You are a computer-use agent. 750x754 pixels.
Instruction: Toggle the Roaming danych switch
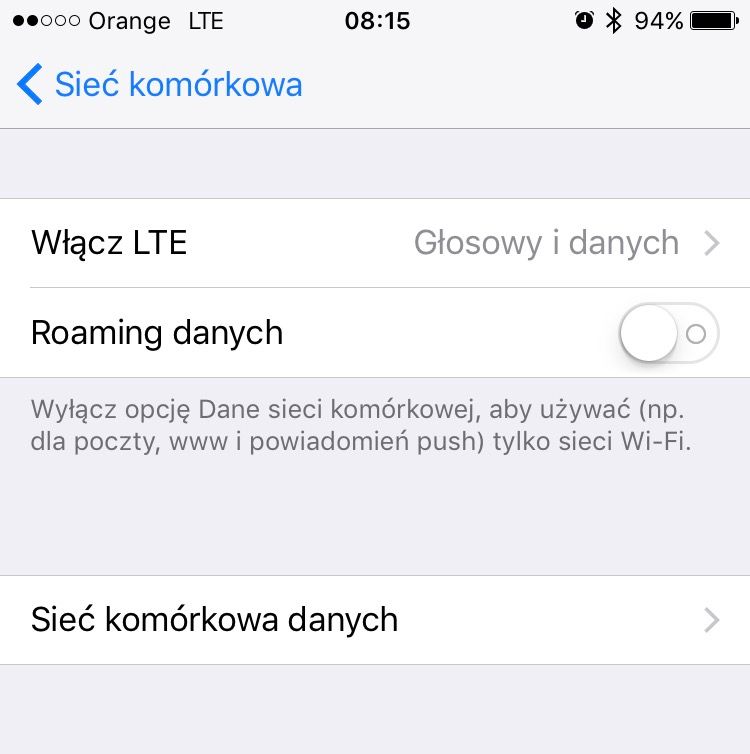pos(667,333)
